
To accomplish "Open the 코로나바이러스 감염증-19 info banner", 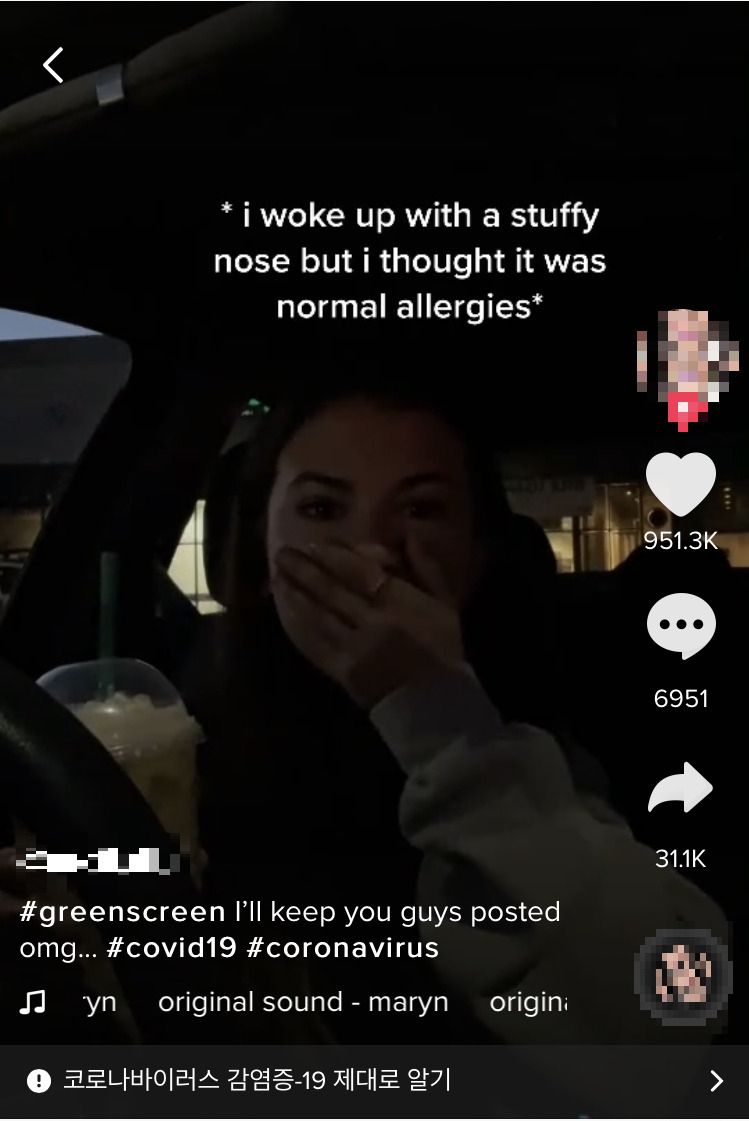I will pos(374,1080).
